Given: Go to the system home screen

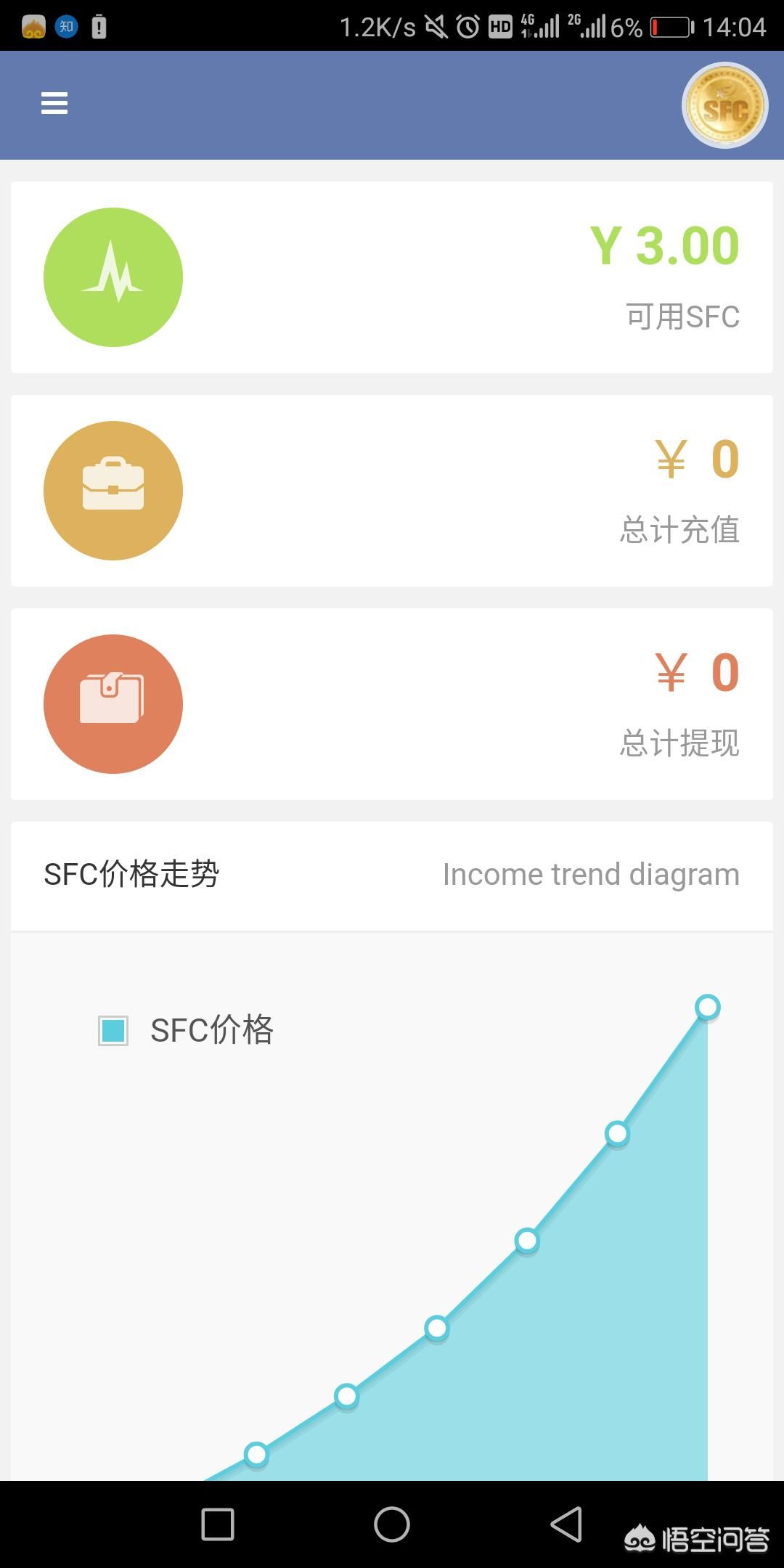Looking at the screenshot, I should 392,1524.
